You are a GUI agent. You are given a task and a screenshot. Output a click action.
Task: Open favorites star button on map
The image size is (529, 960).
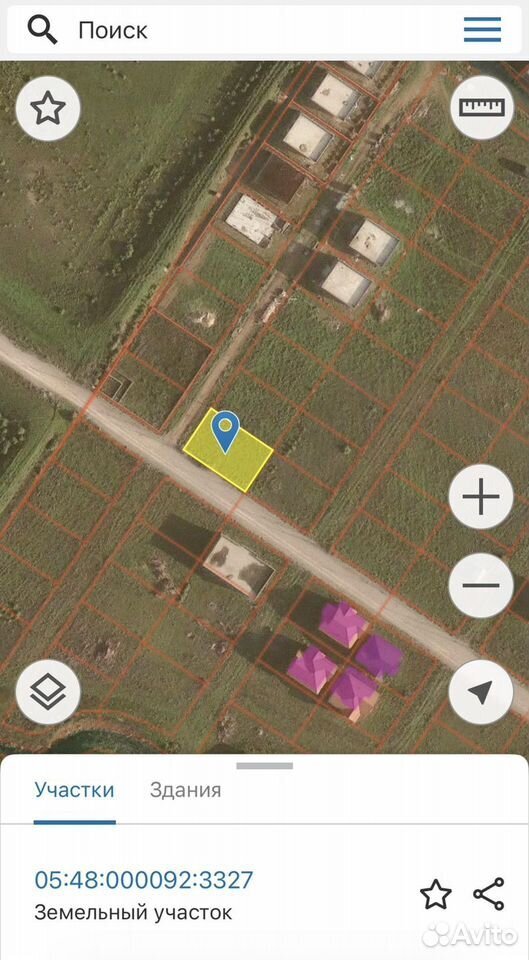[x=48, y=109]
